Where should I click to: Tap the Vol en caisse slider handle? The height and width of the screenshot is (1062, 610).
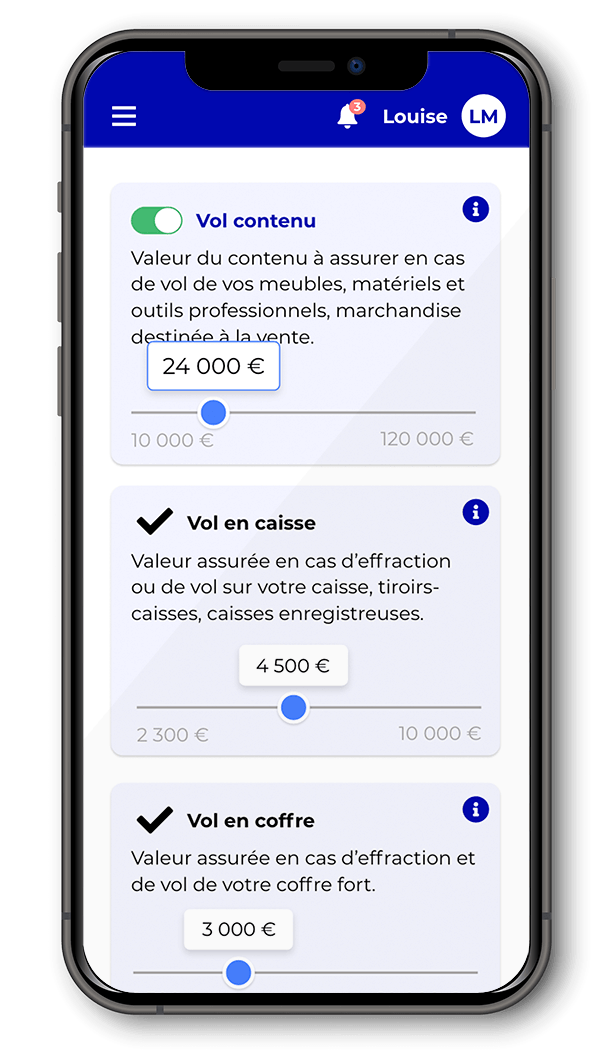[293, 708]
